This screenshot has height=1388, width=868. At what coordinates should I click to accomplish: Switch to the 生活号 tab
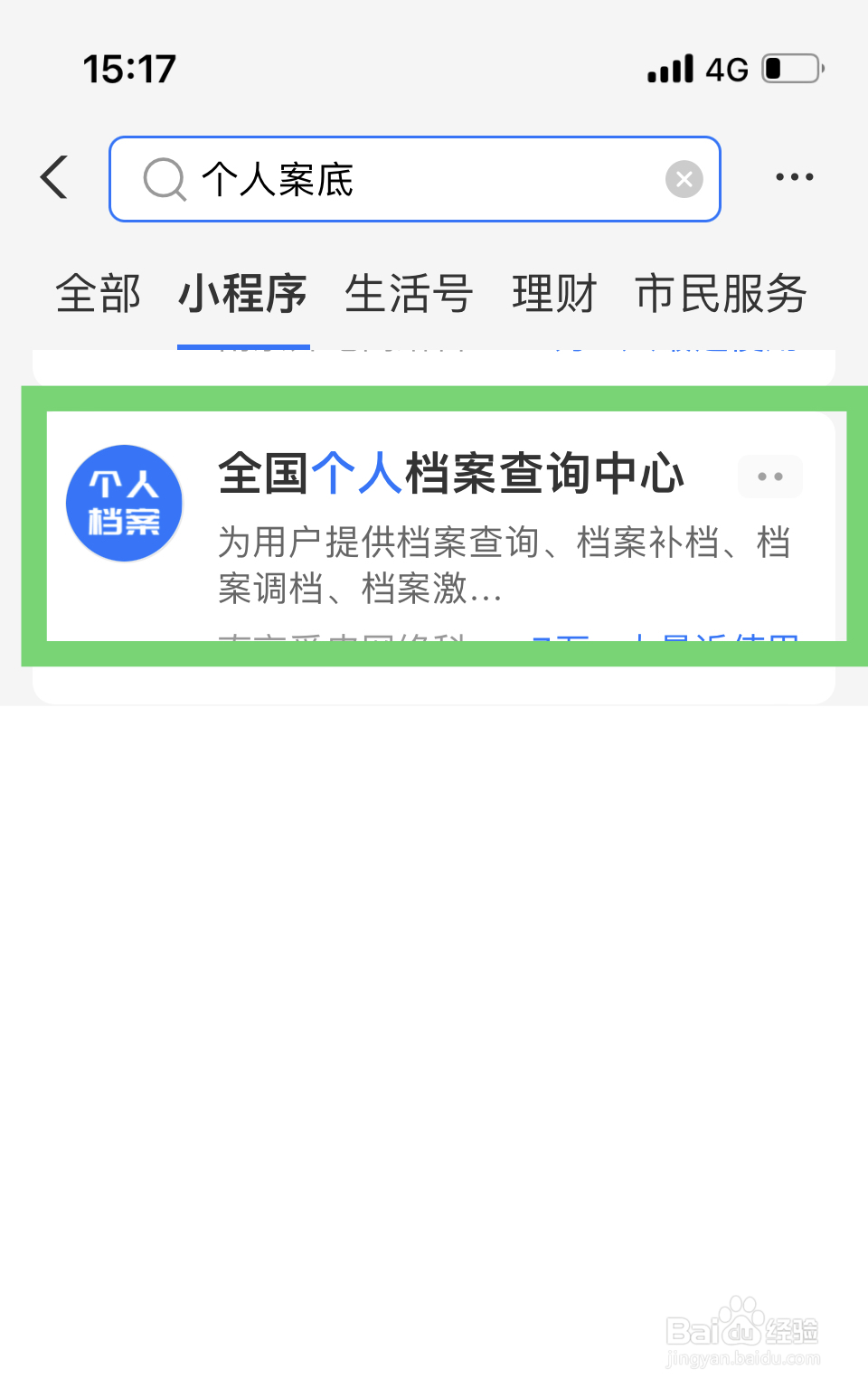[x=409, y=294]
